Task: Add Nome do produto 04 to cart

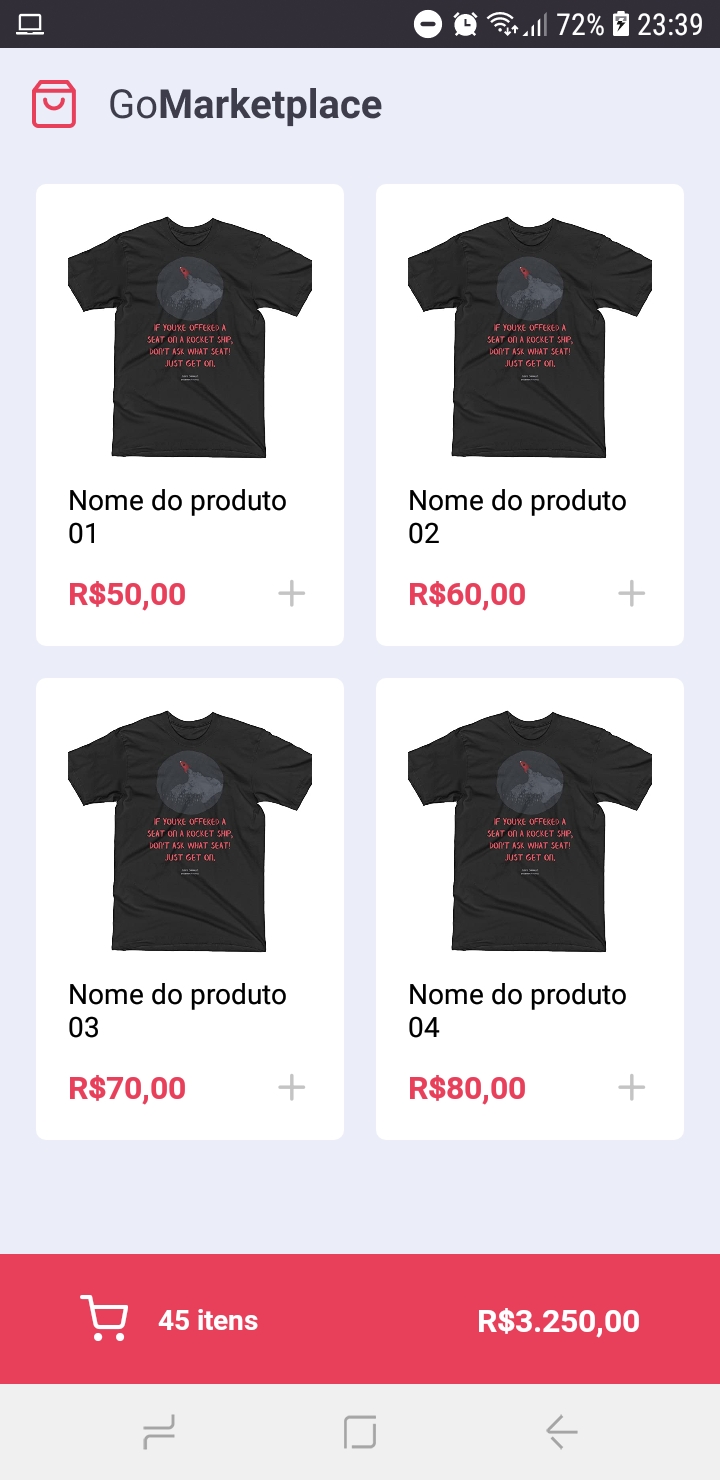Action: pos(631,1087)
